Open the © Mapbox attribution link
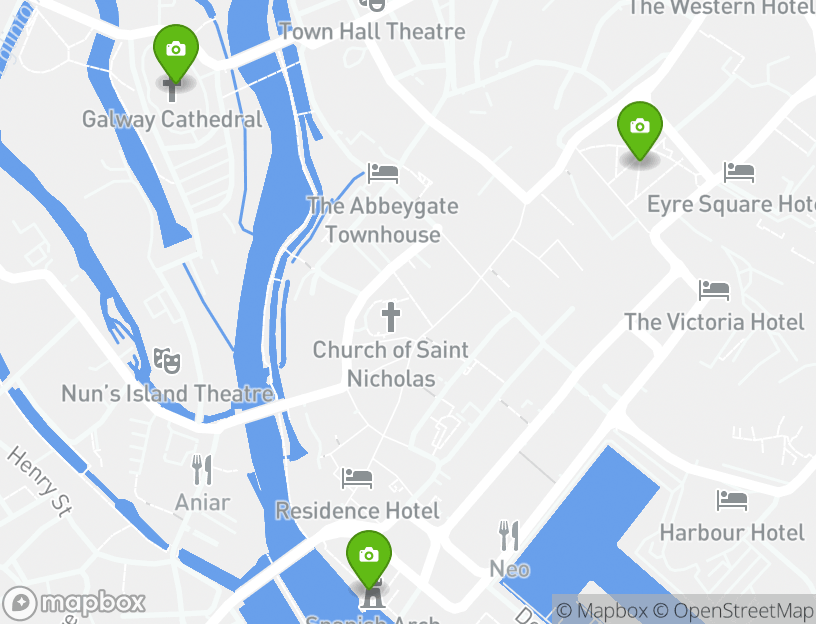 coord(601,610)
